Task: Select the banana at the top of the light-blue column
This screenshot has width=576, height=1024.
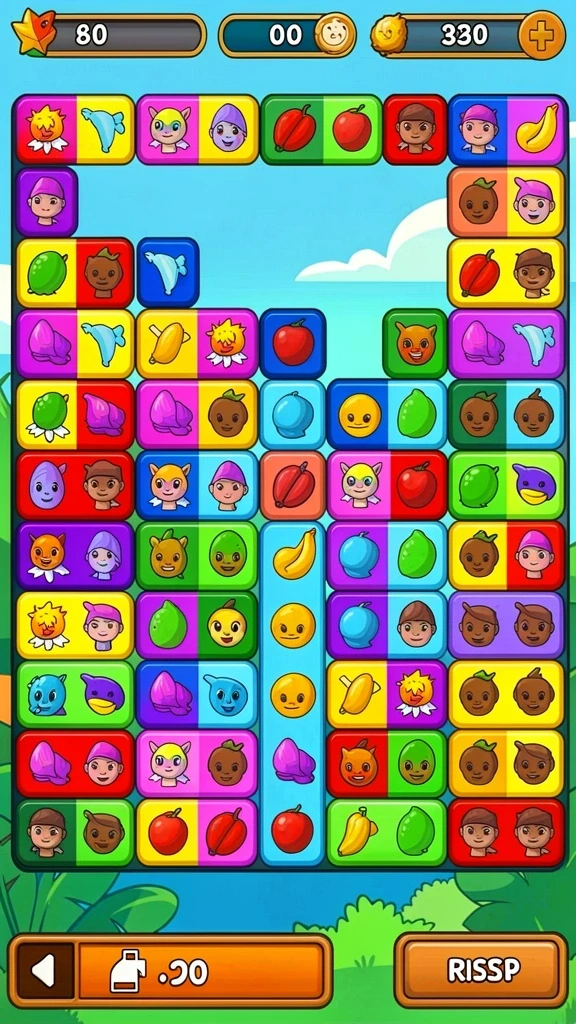Action: tap(293, 554)
